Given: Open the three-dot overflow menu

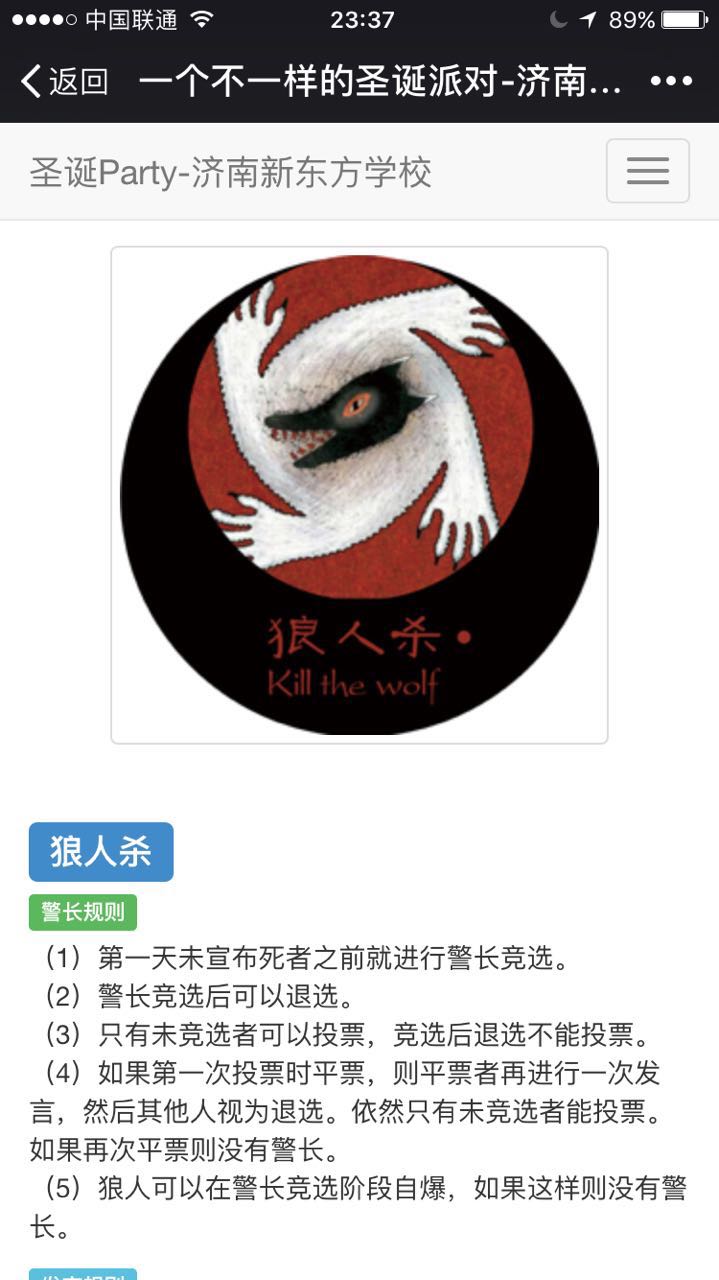Looking at the screenshot, I should 671,82.
